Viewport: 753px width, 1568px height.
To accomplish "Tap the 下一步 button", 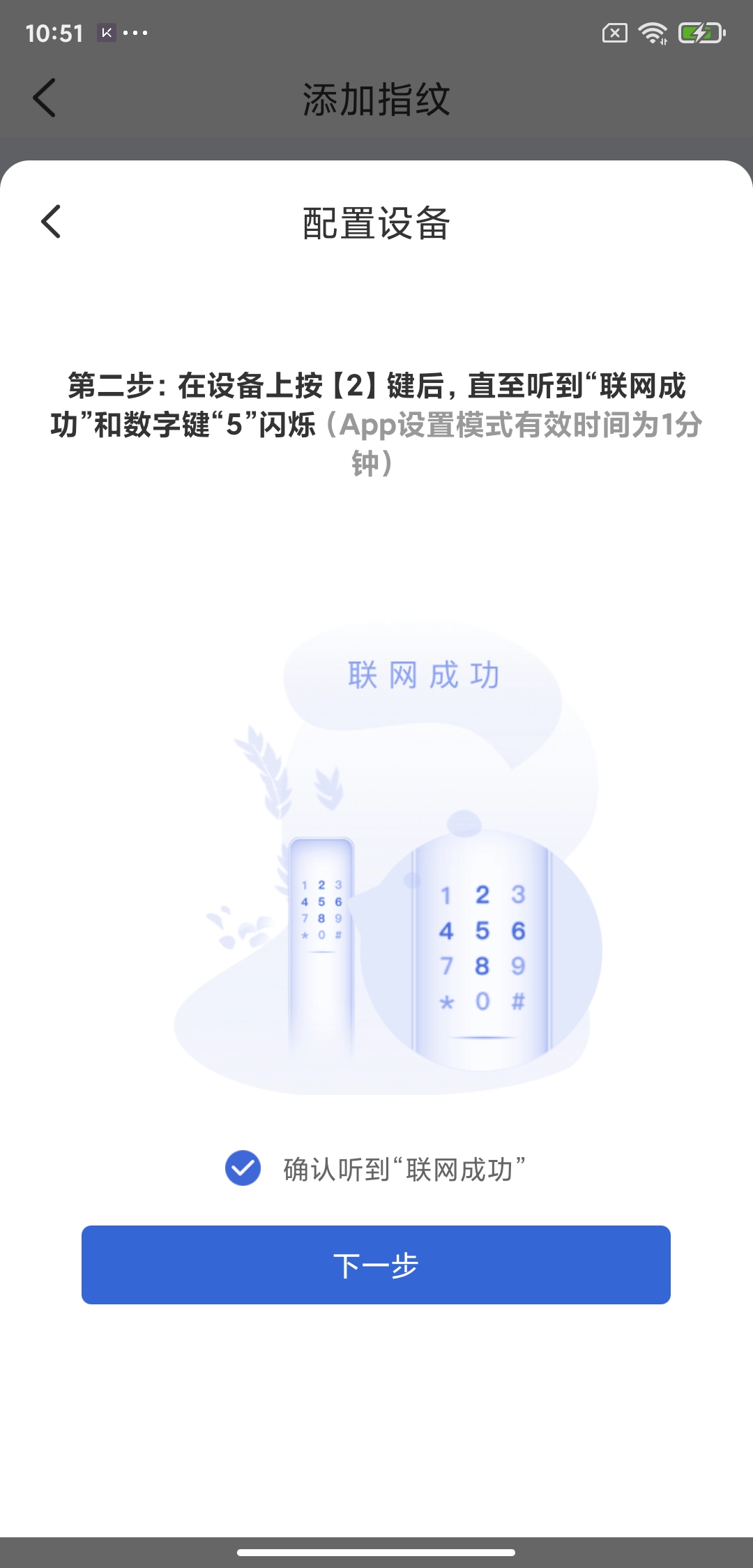I will [376, 1265].
